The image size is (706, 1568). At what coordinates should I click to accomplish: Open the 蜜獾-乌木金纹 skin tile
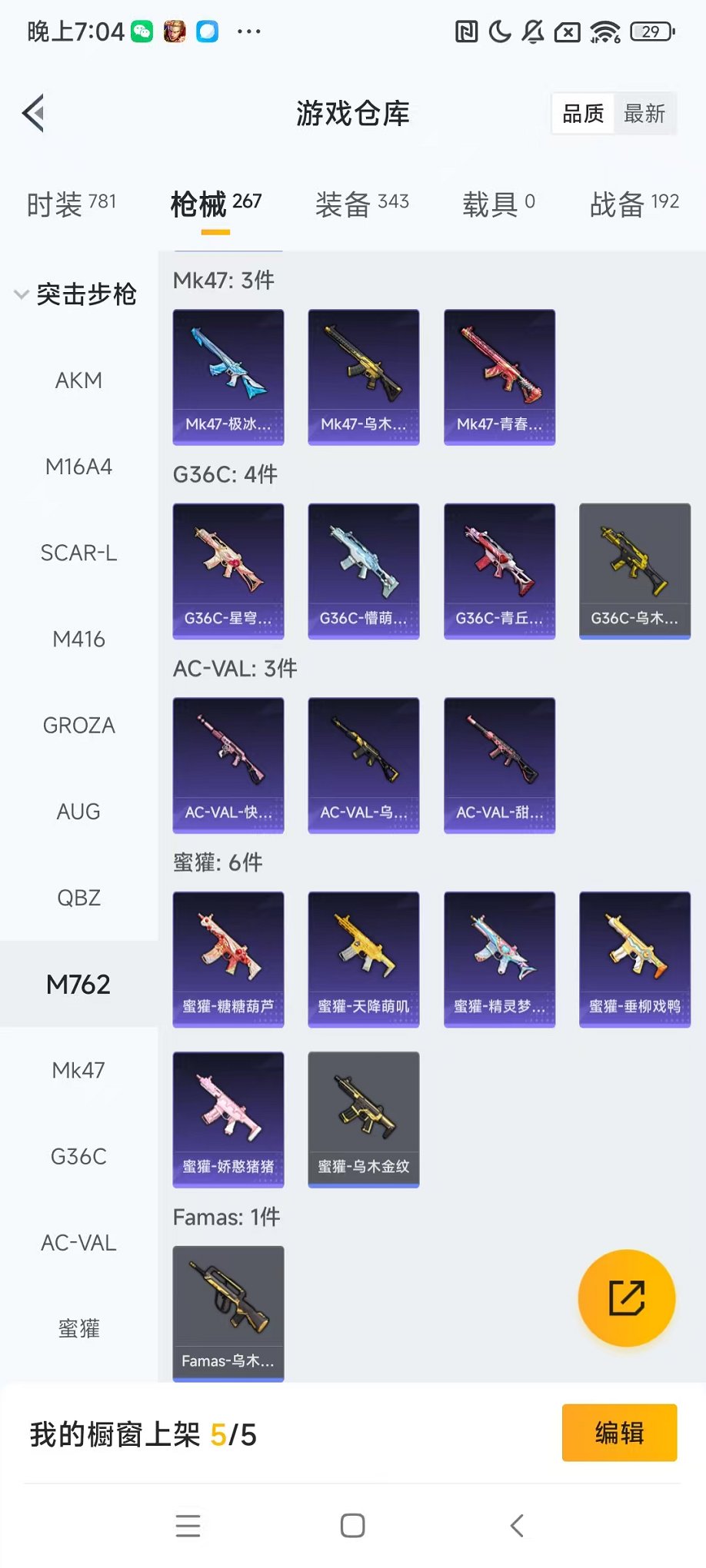coord(364,1119)
